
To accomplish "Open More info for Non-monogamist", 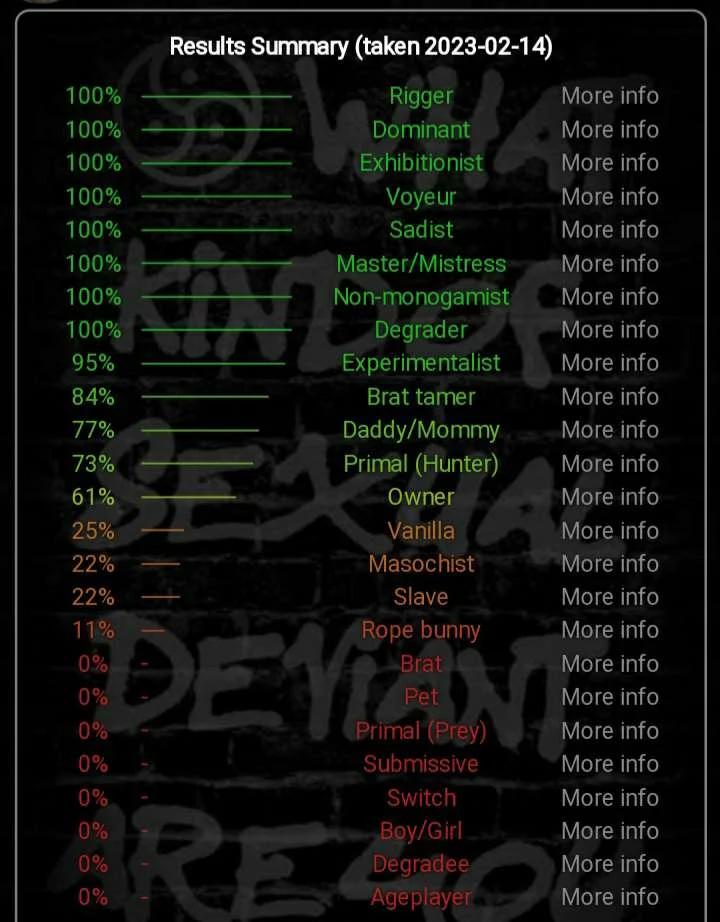I will (x=609, y=296).
